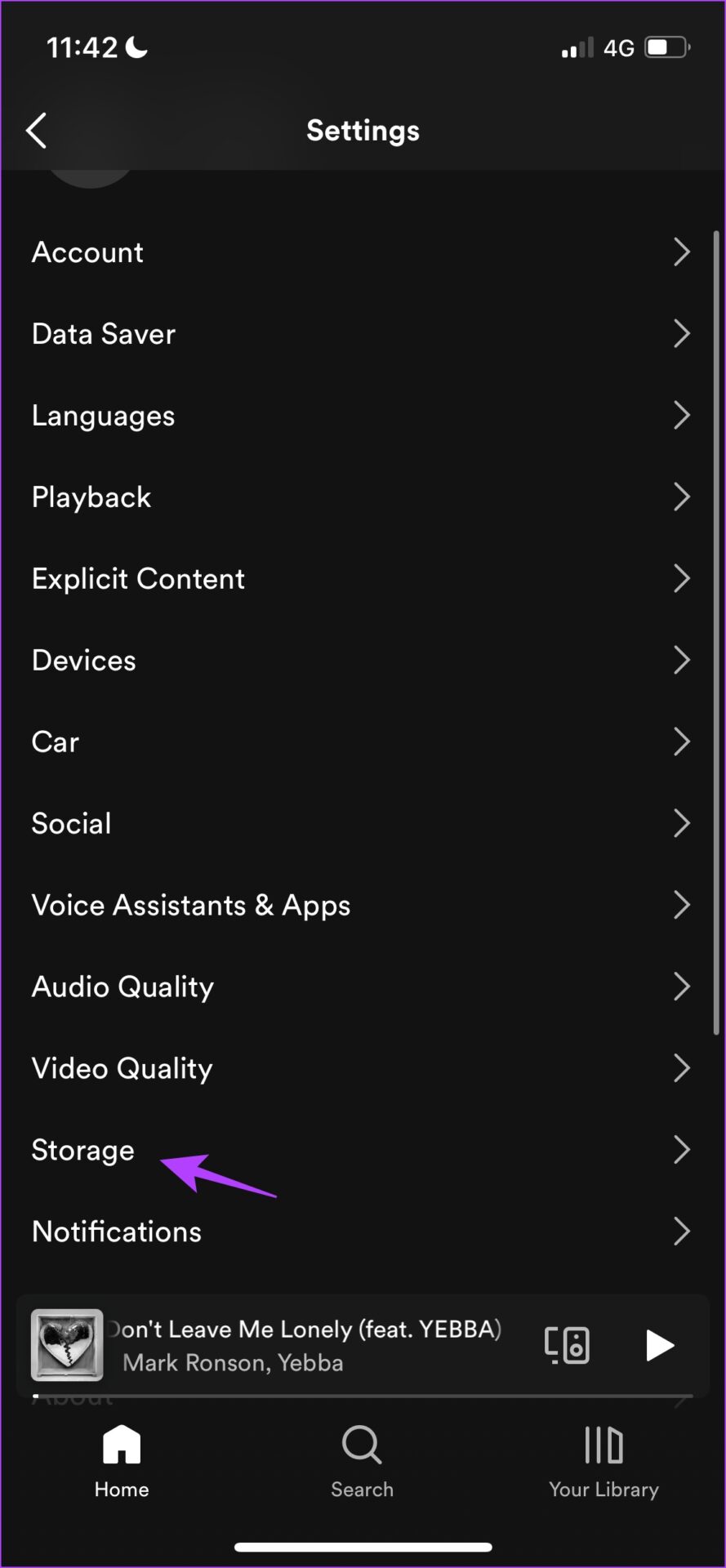The height and width of the screenshot is (1568, 726).
Task: Open the connect devices picker
Action: click(x=567, y=1345)
